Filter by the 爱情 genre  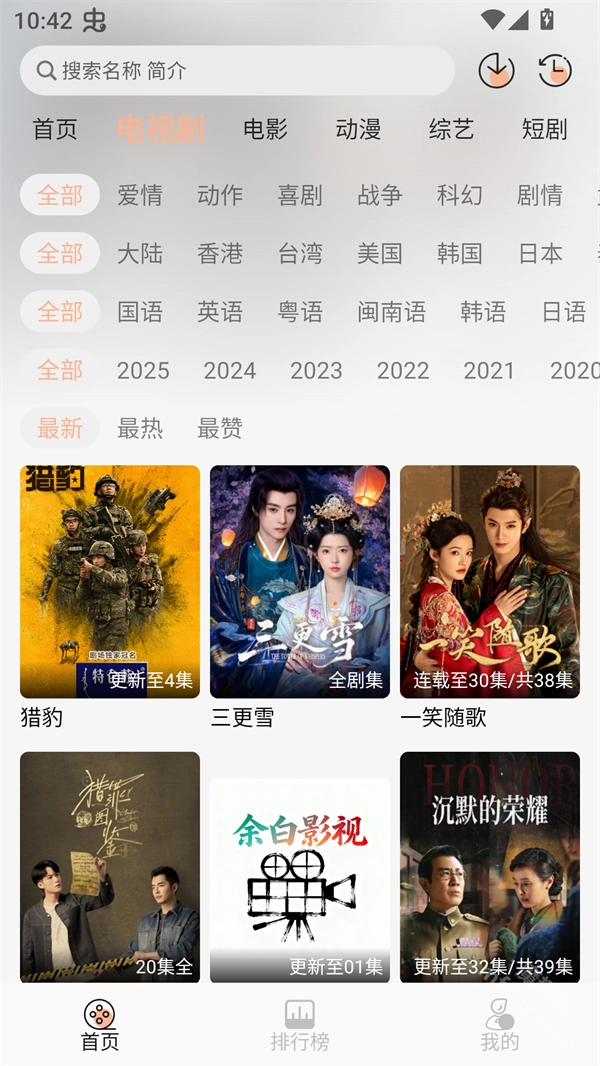click(140, 195)
